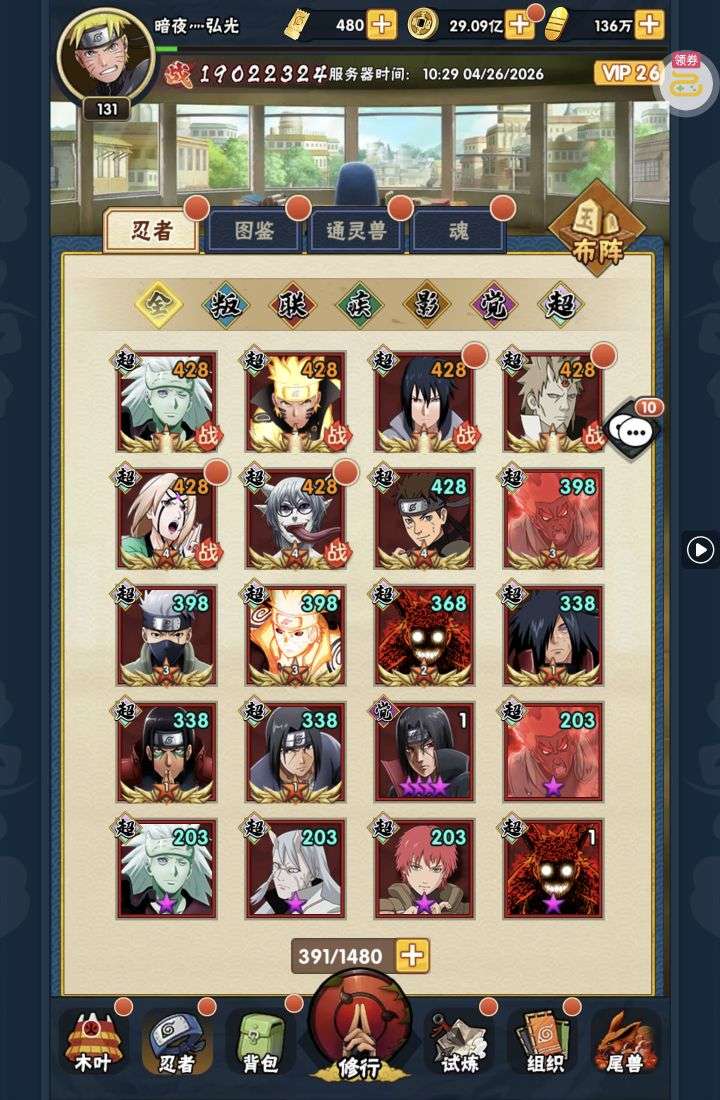
Task: Switch to the 魂 tab
Action: tap(458, 232)
